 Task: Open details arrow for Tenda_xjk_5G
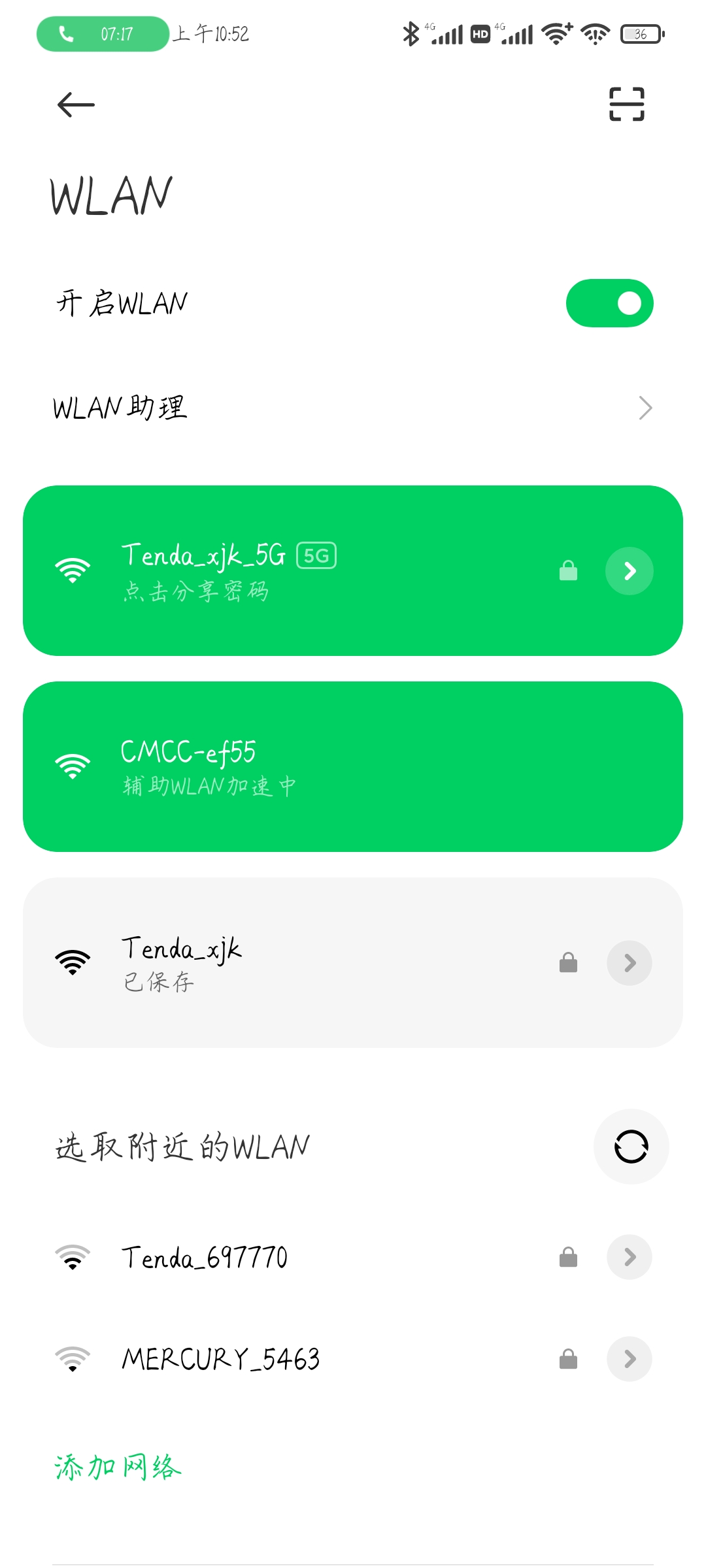629,571
